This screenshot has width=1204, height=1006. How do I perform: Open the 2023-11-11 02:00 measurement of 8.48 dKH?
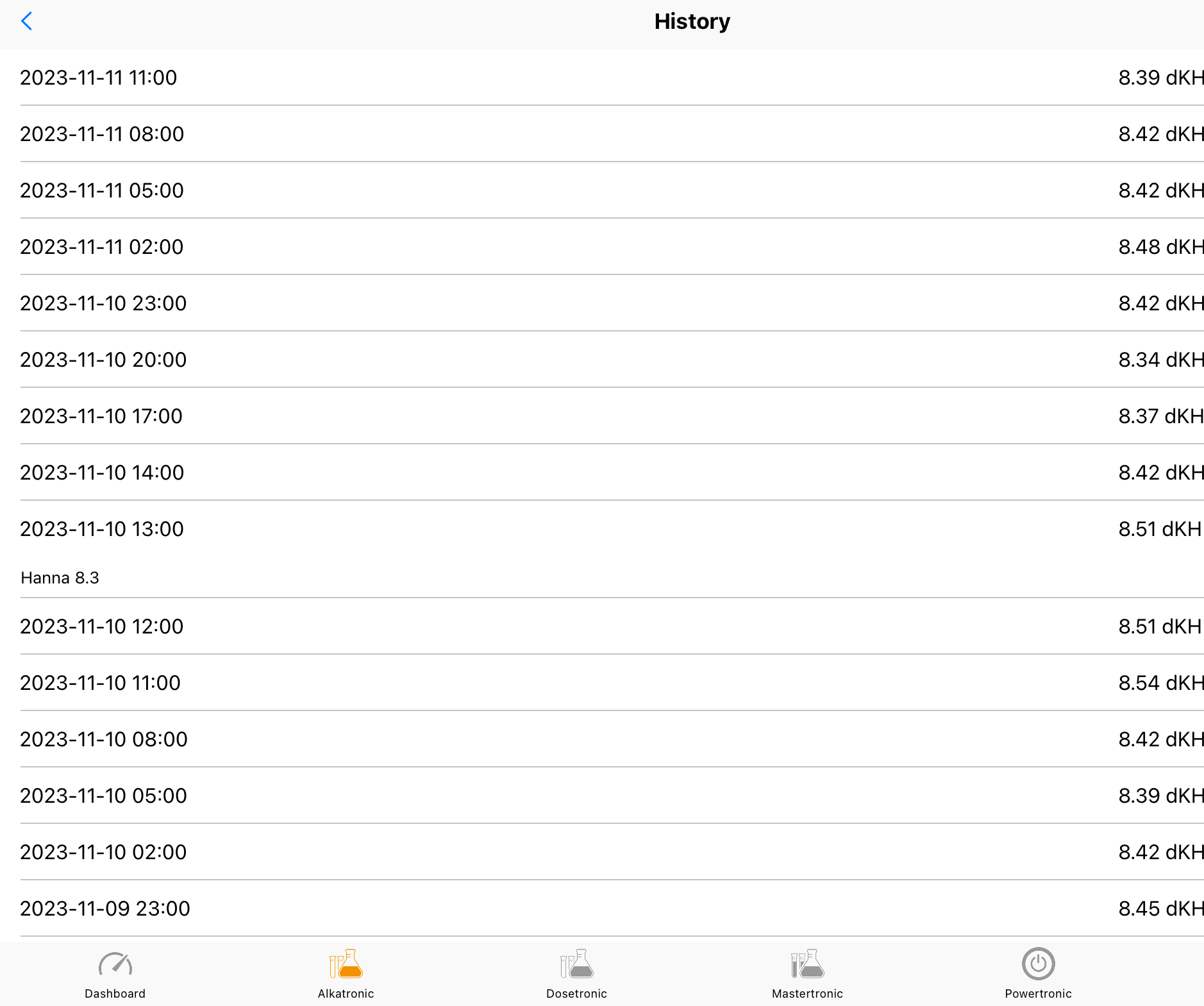(602, 247)
